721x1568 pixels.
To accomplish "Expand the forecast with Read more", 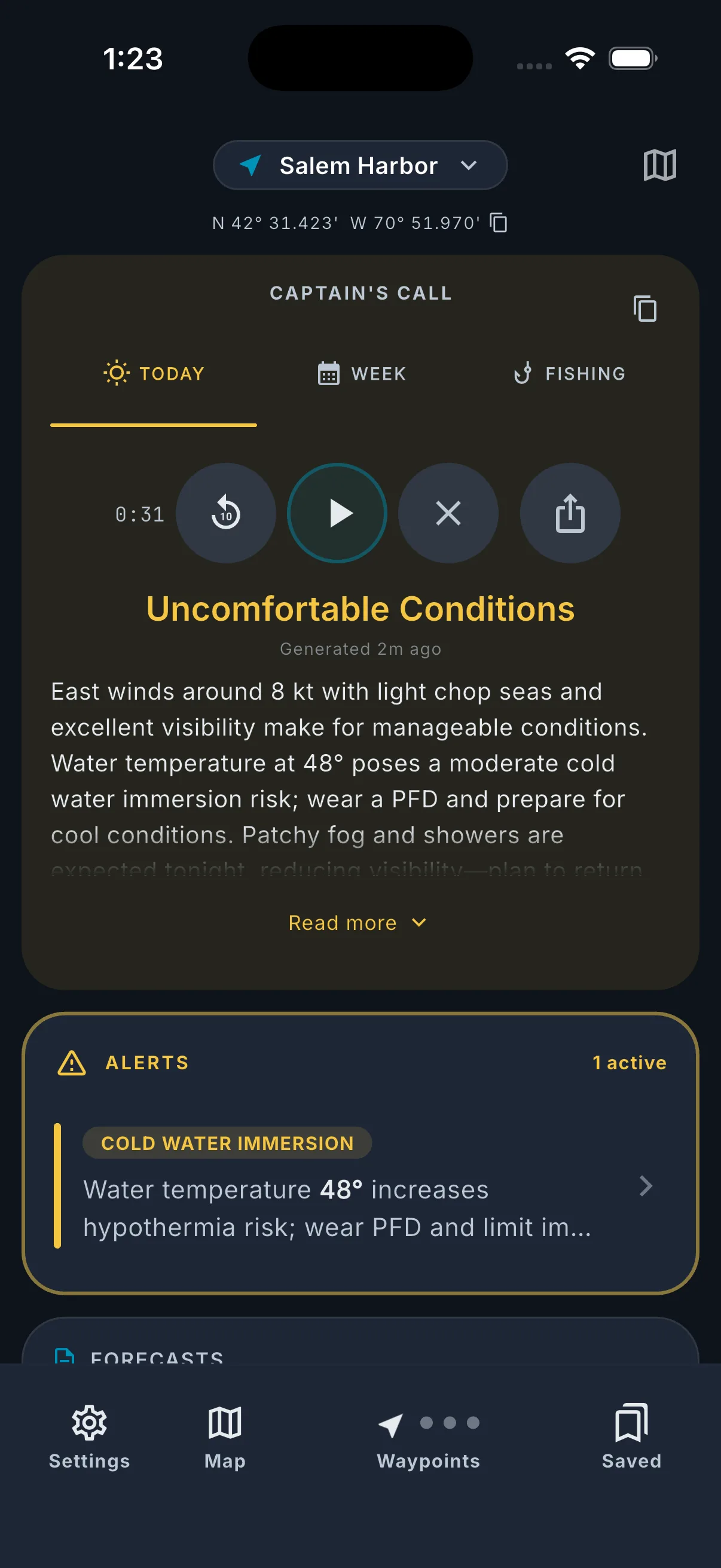I will [x=359, y=922].
